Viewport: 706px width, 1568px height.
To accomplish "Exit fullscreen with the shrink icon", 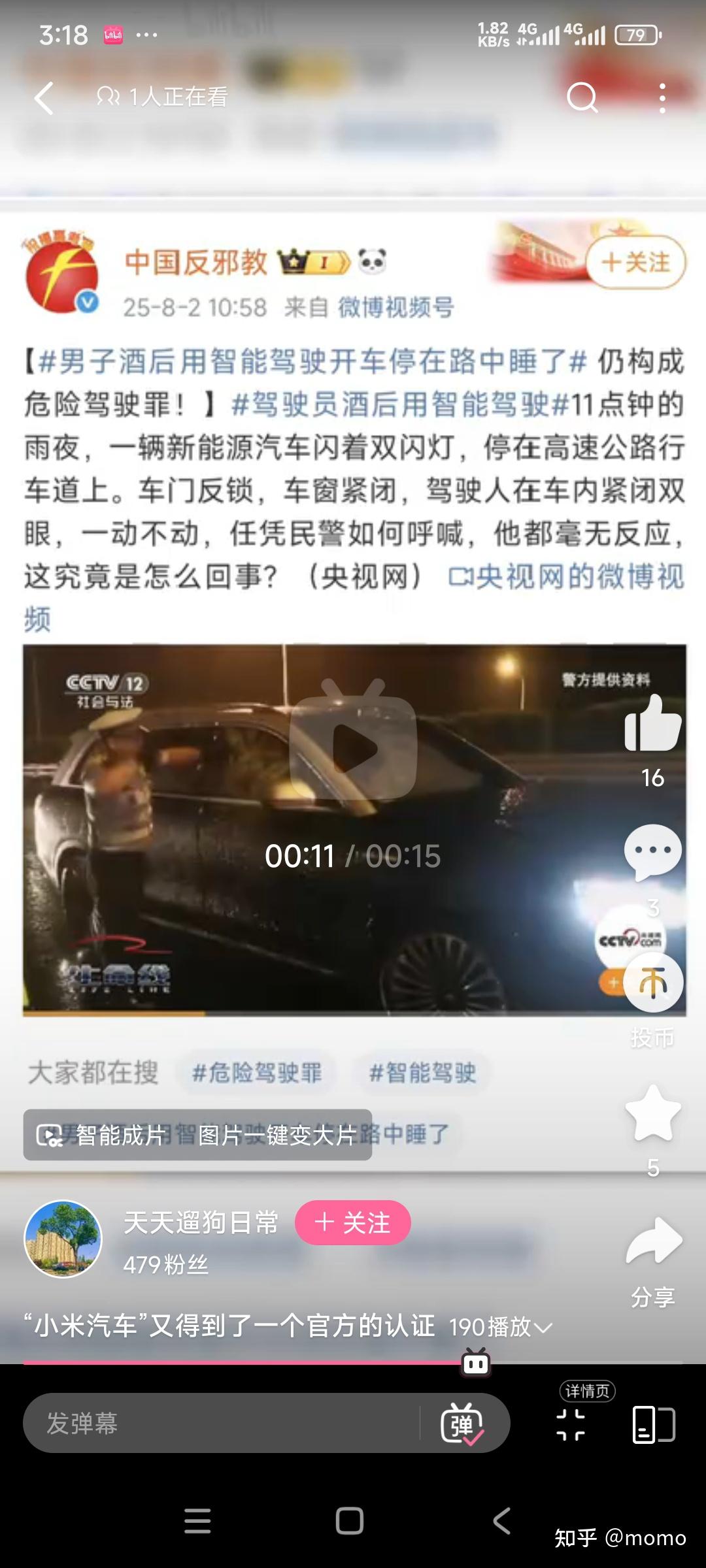I will click(571, 1425).
